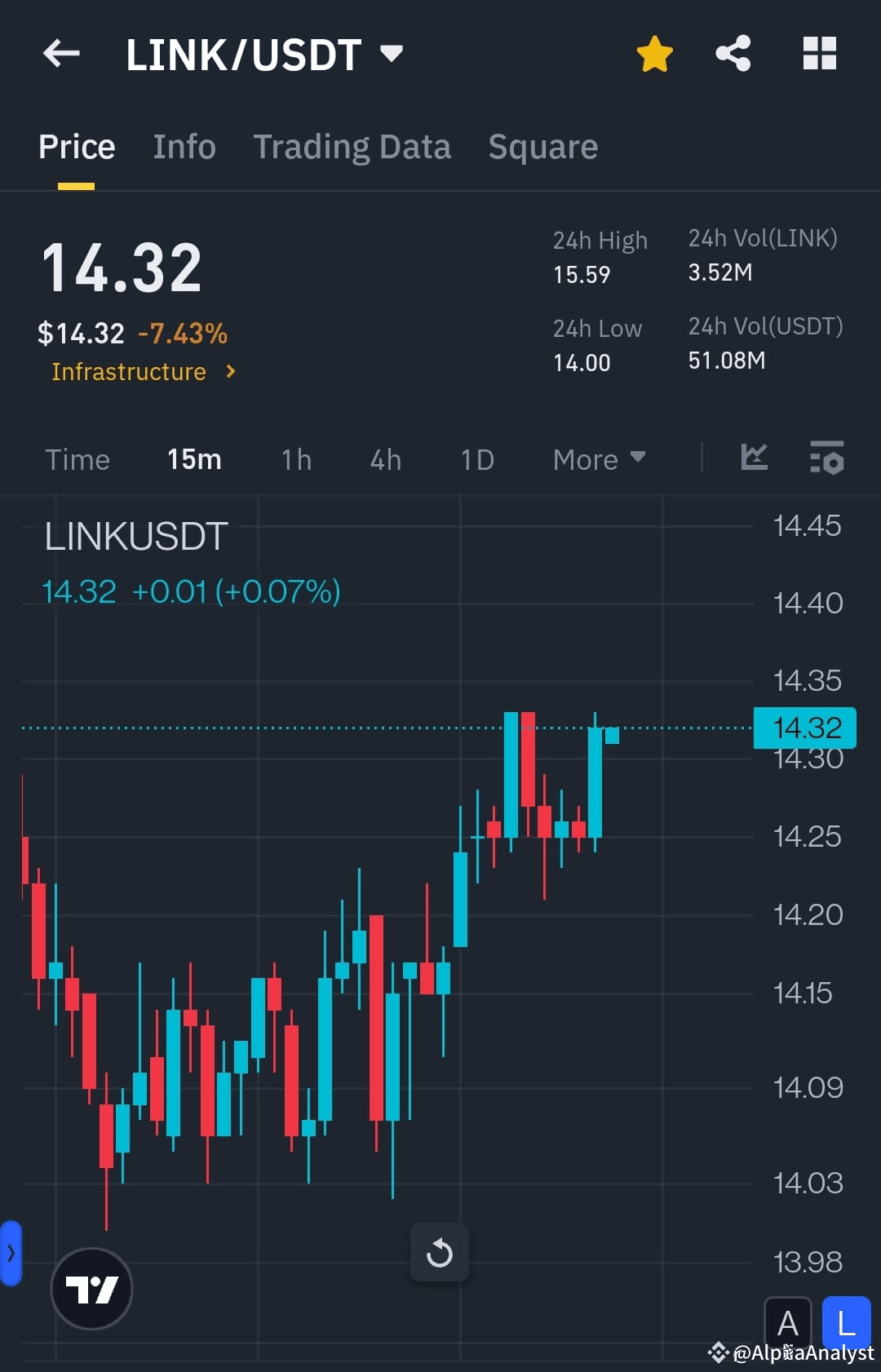
Task: Toggle the Logarithmic 'L' scale button
Action: coord(846,1322)
